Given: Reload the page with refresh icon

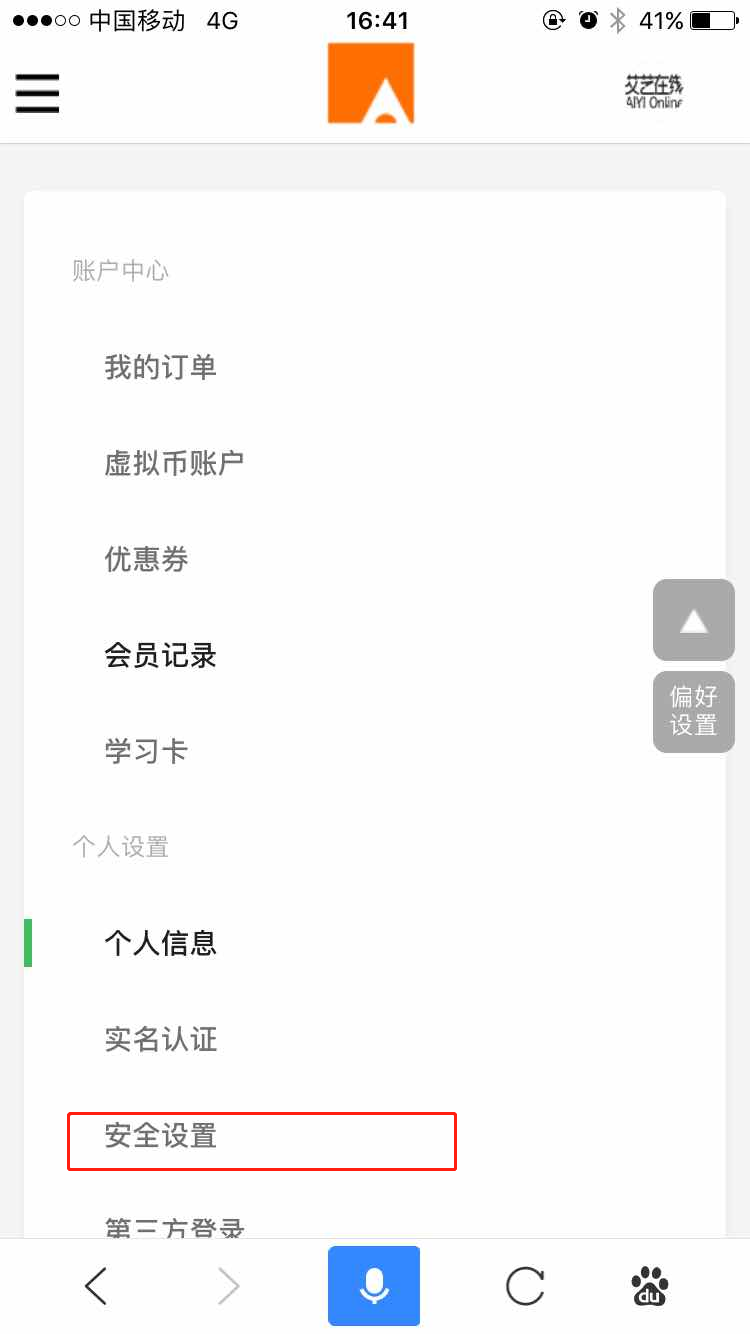Looking at the screenshot, I should tap(524, 1286).
